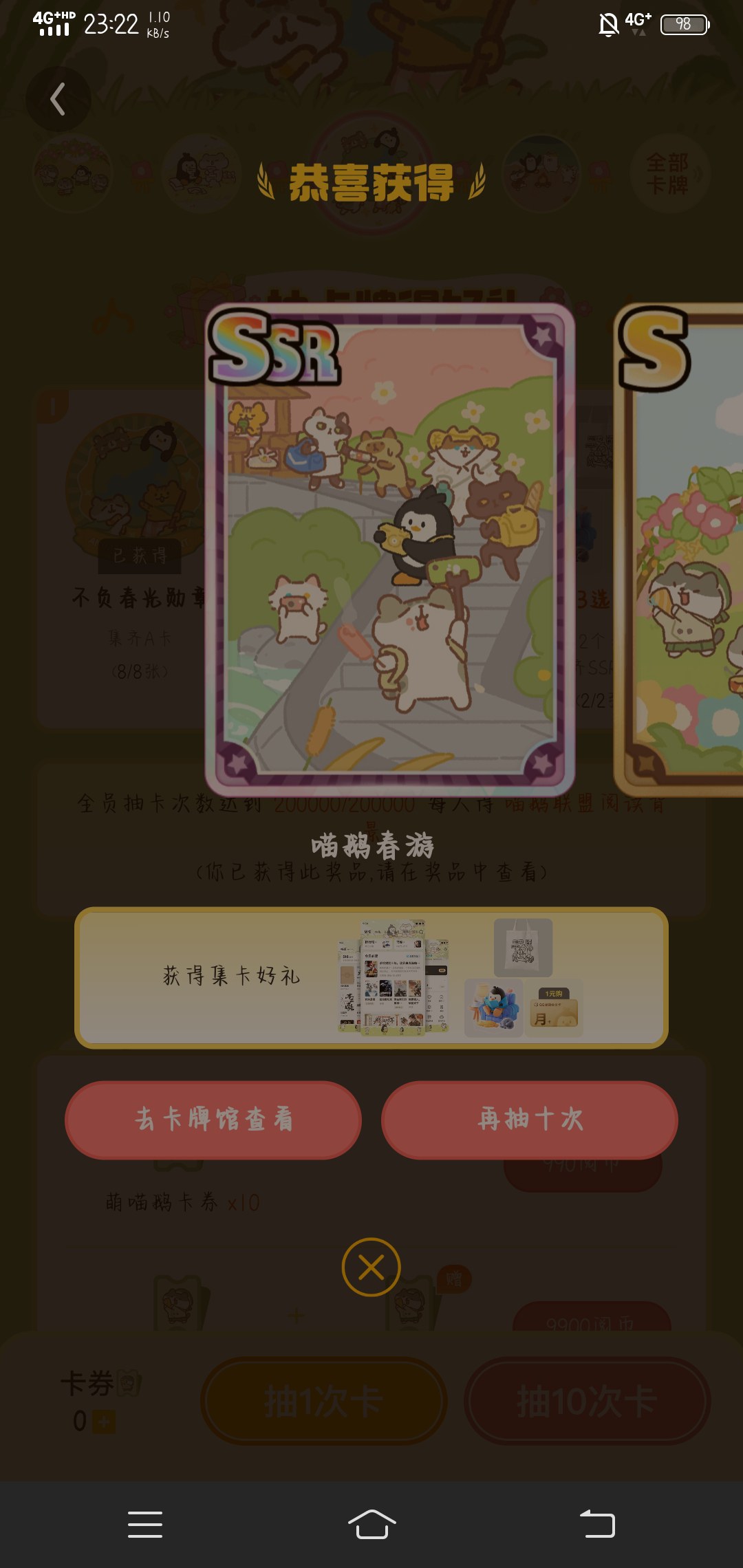
Task: View the S card peeking at right
Action: 681,550
